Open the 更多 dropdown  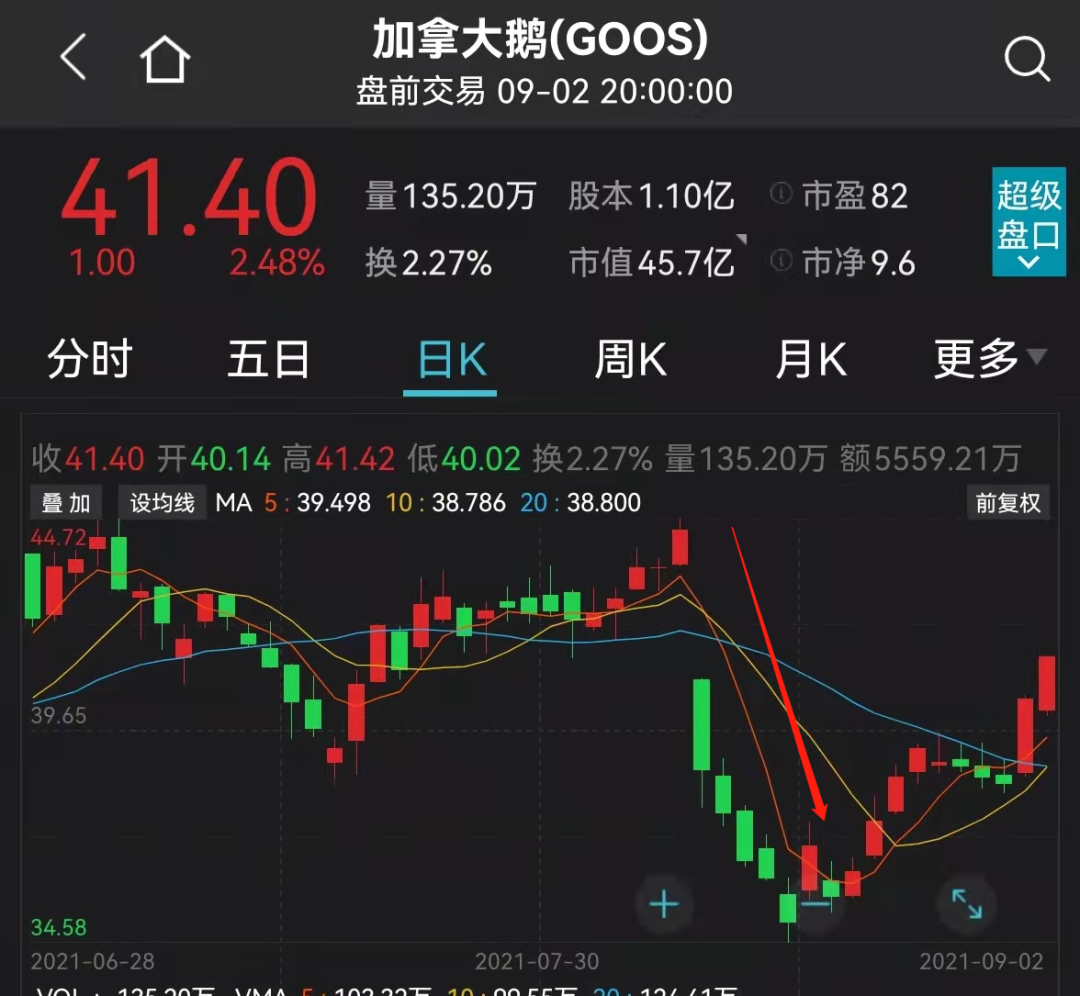click(988, 358)
